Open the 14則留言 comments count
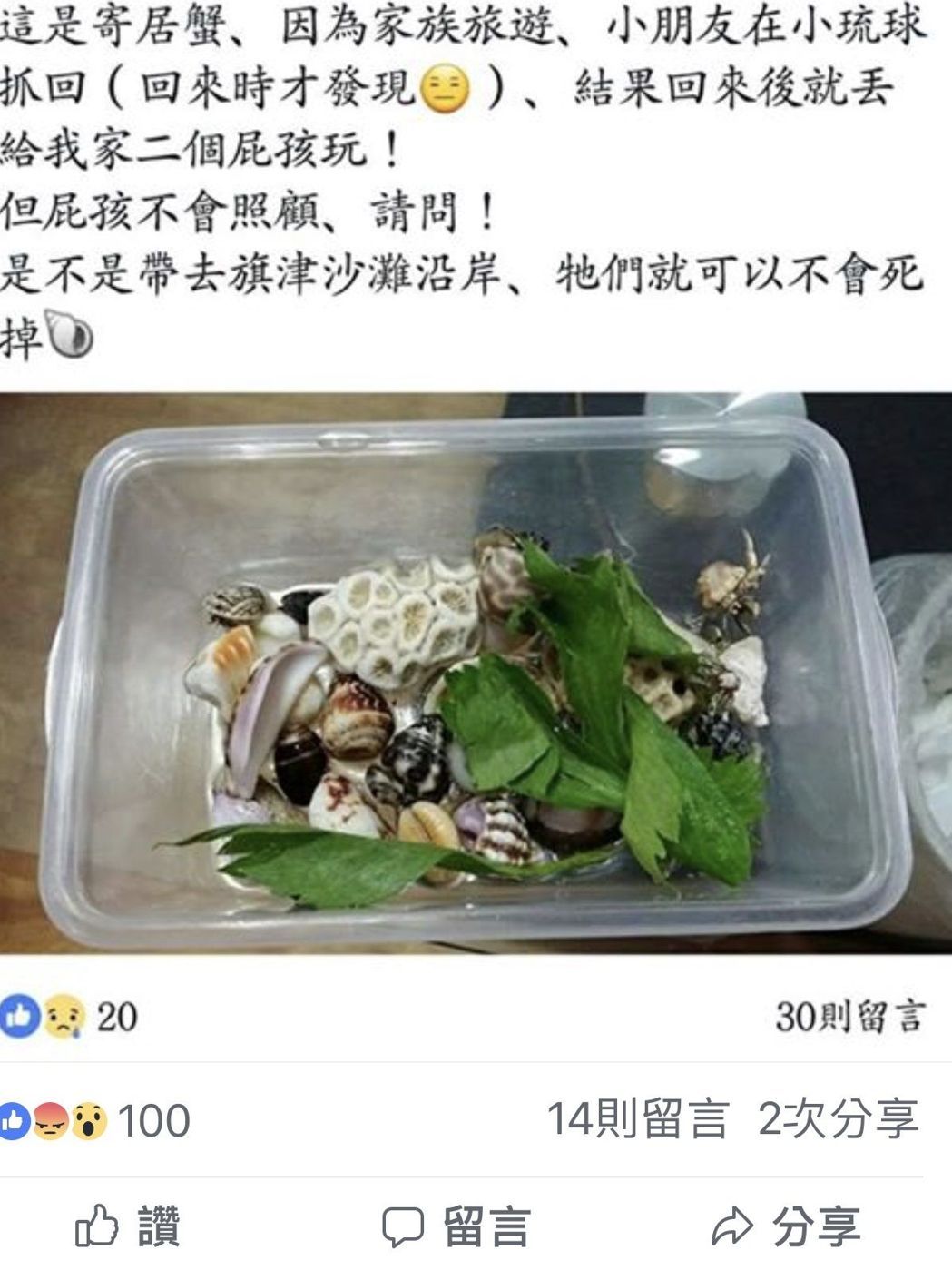The width and height of the screenshot is (952, 1270). pyautogui.click(x=638, y=1119)
